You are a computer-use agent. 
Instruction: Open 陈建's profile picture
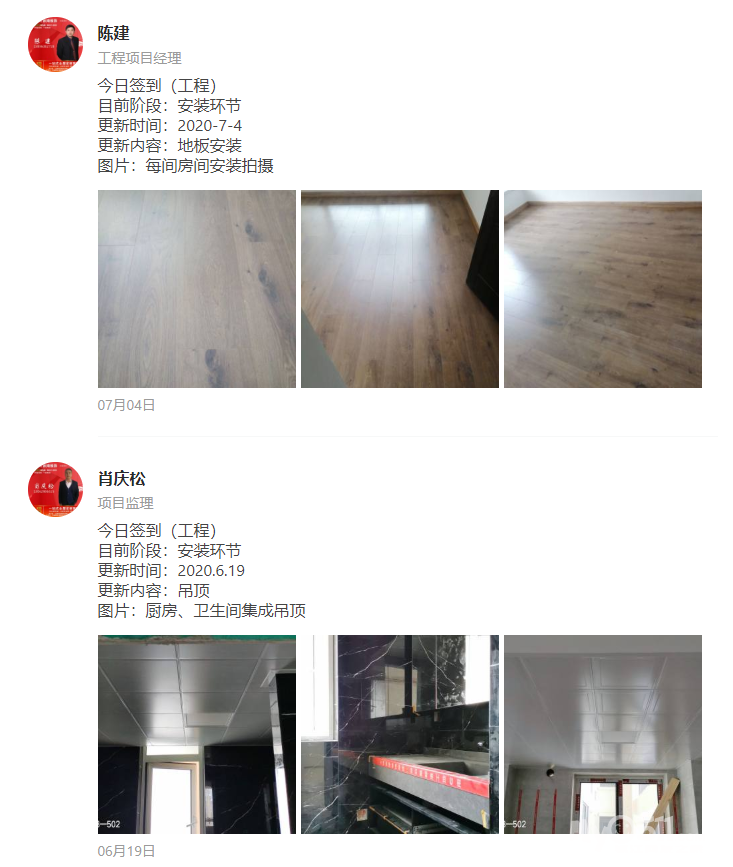click(55, 44)
